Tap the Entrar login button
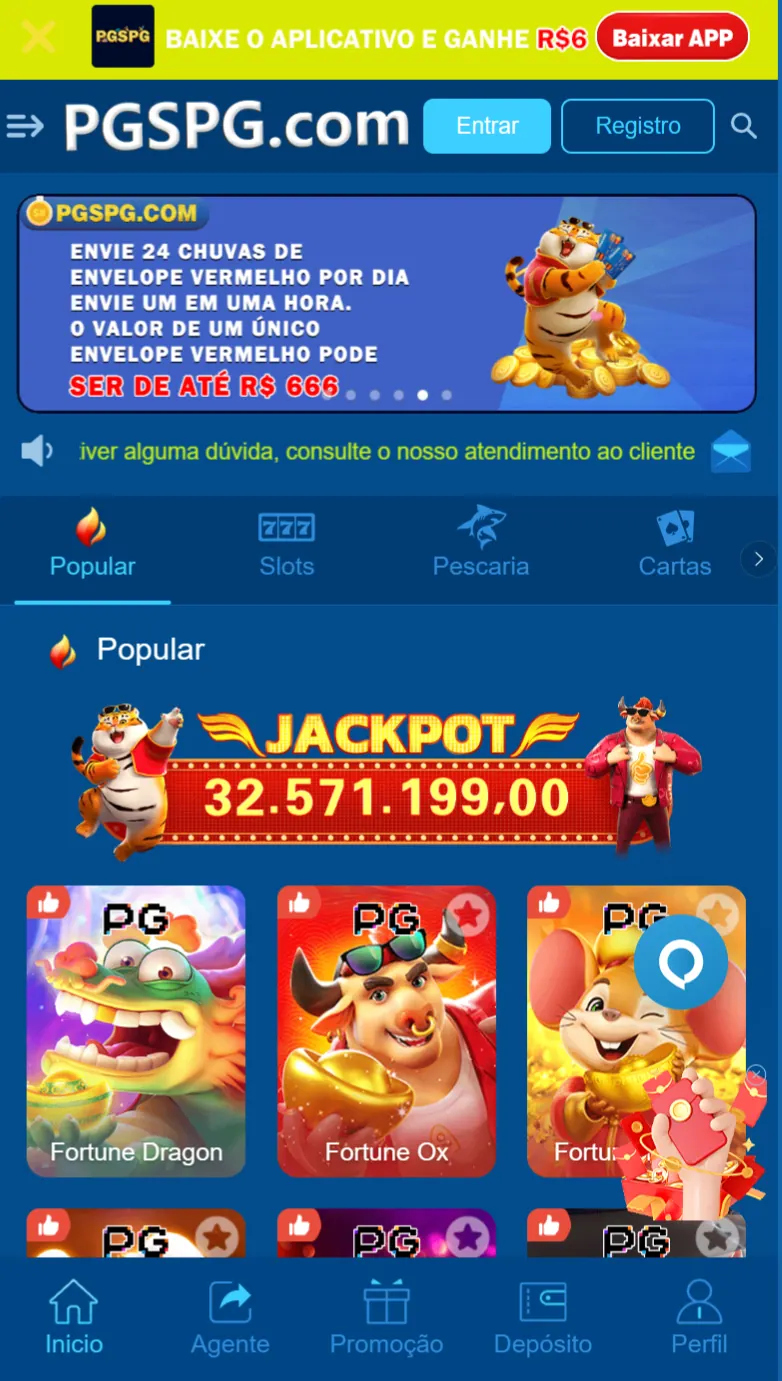The height and width of the screenshot is (1381, 782). [x=487, y=126]
